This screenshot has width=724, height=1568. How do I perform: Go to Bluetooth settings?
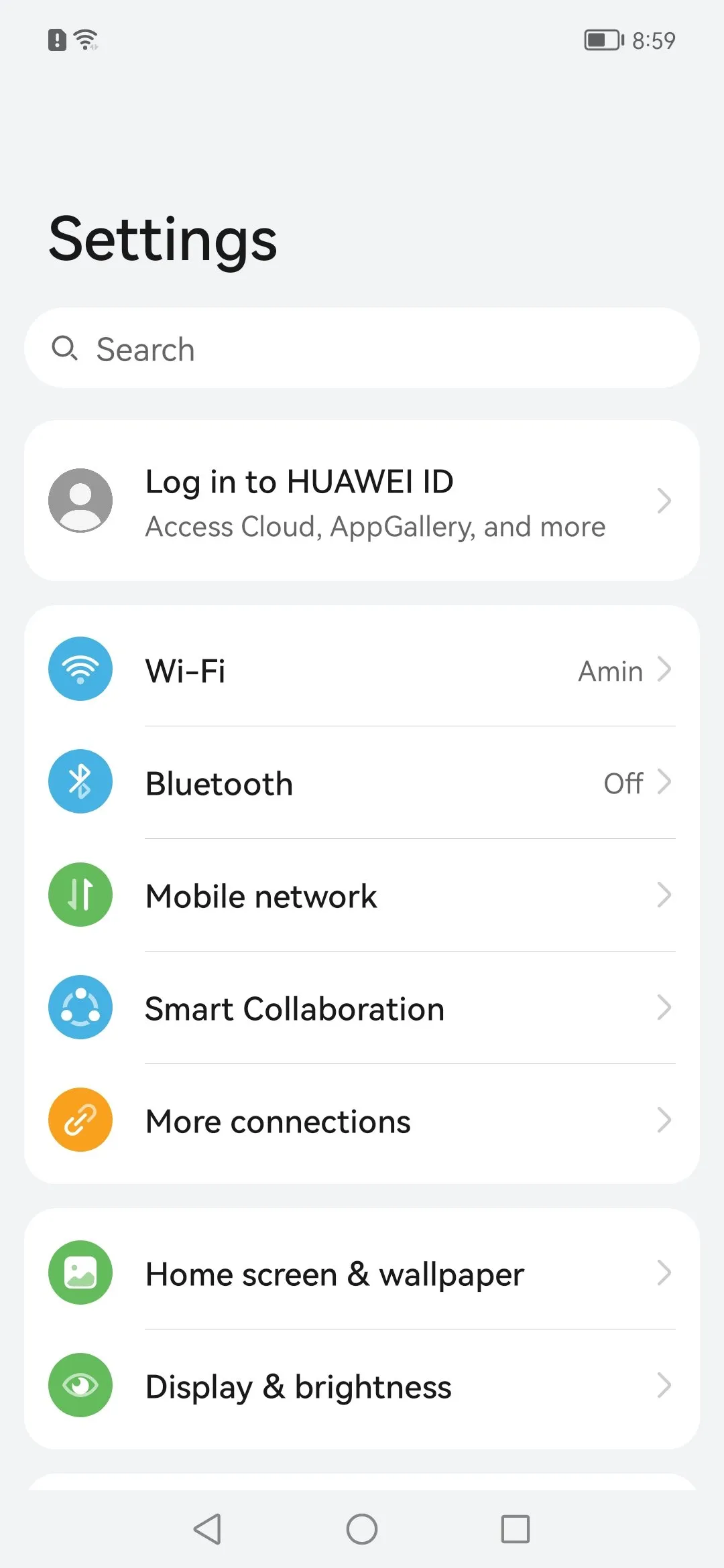click(362, 783)
